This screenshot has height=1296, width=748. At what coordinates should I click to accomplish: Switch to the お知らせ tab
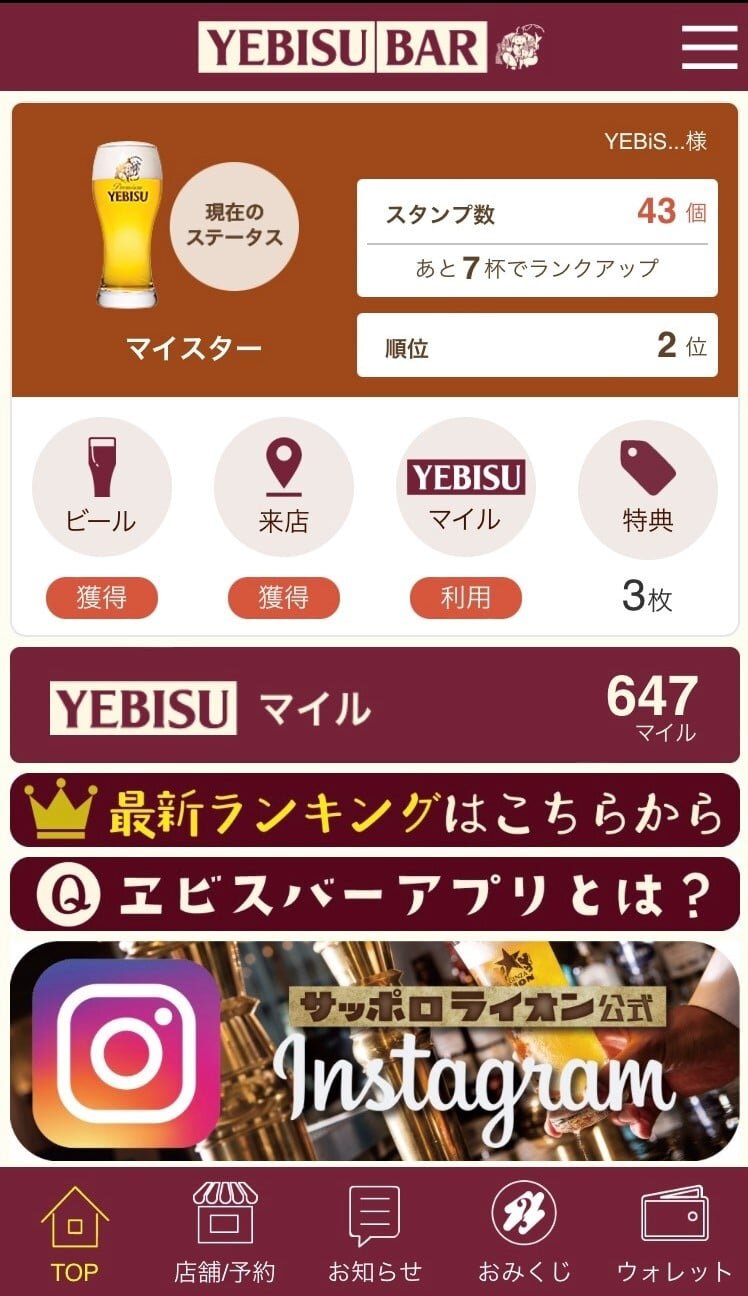coord(375,1233)
